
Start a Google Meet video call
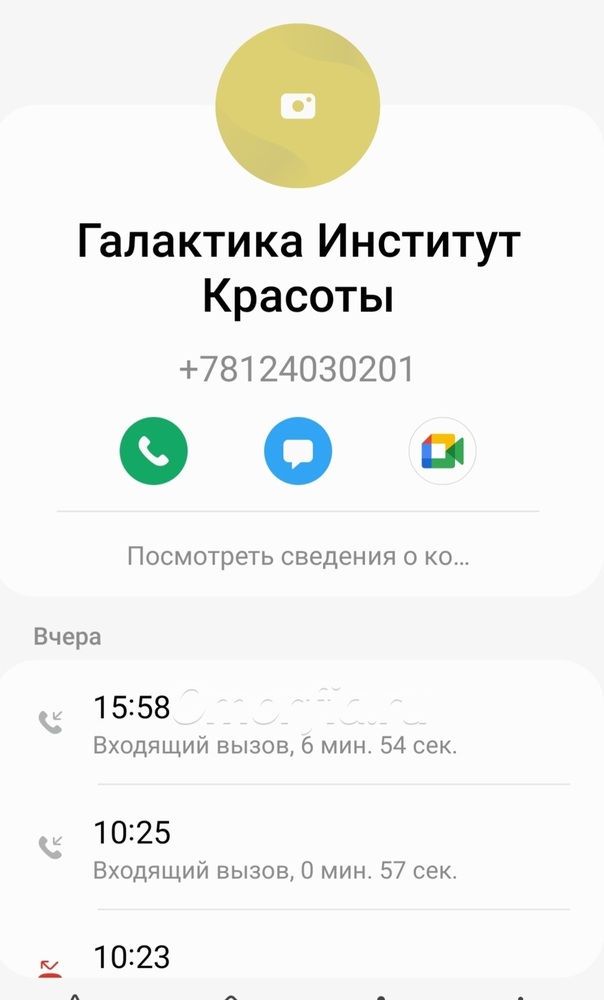pyautogui.click(x=442, y=451)
